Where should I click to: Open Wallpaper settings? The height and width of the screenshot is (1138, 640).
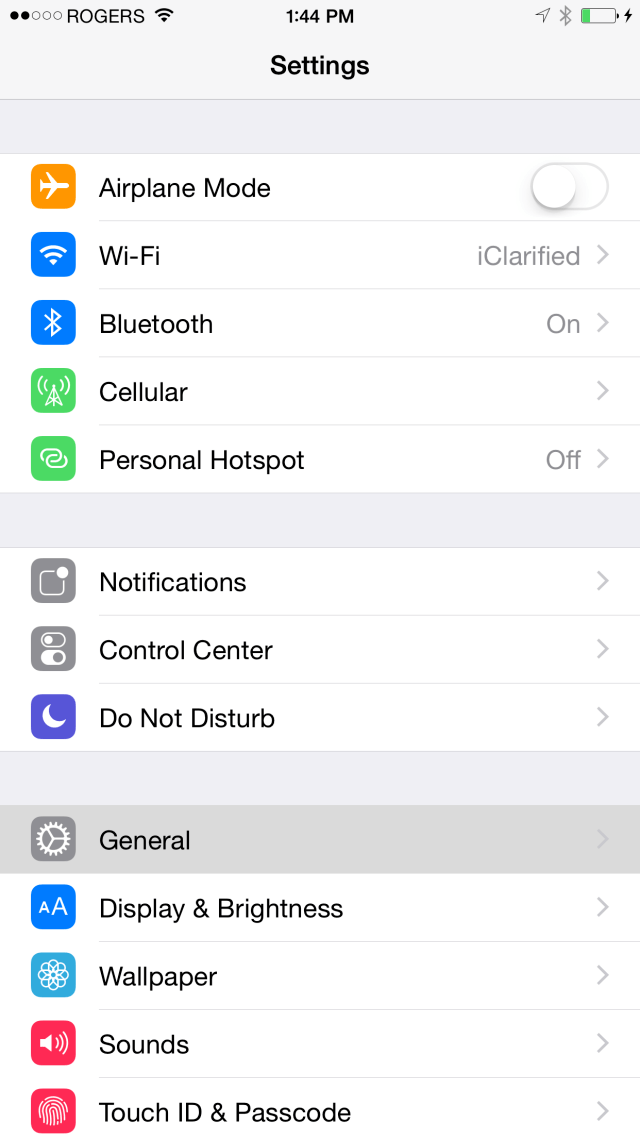(320, 976)
